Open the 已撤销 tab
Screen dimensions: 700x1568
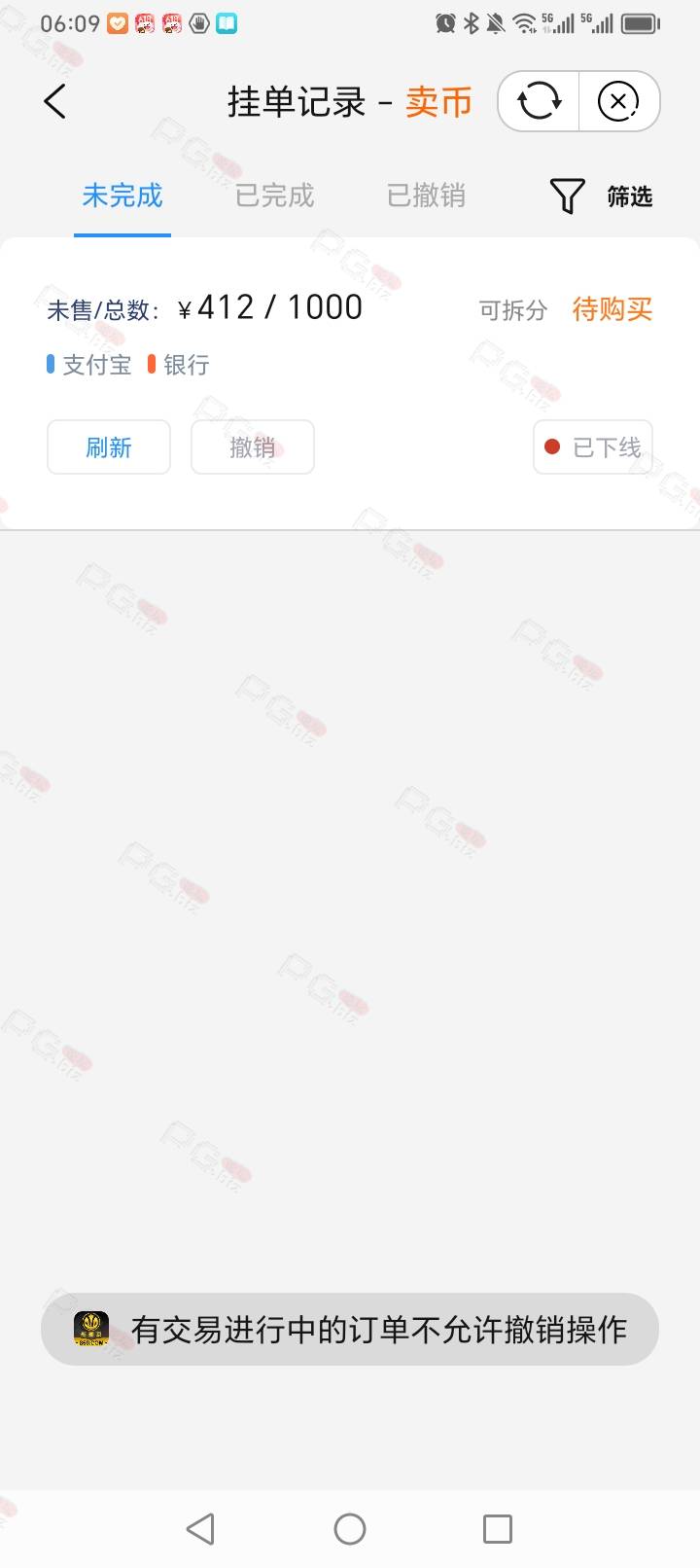[x=426, y=196]
